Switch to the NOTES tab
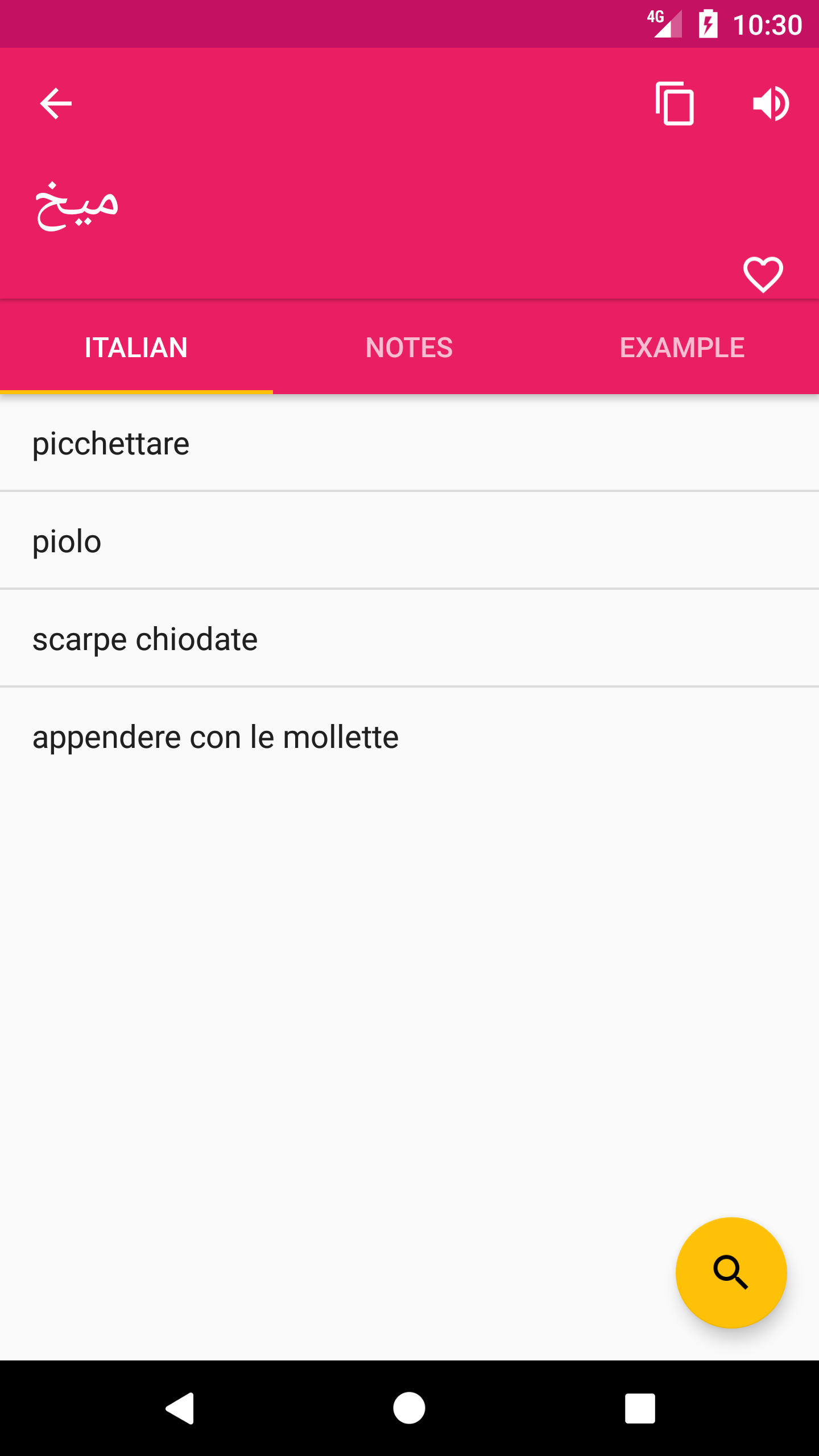This screenshot has height=1456, width=819. (409, 347)
